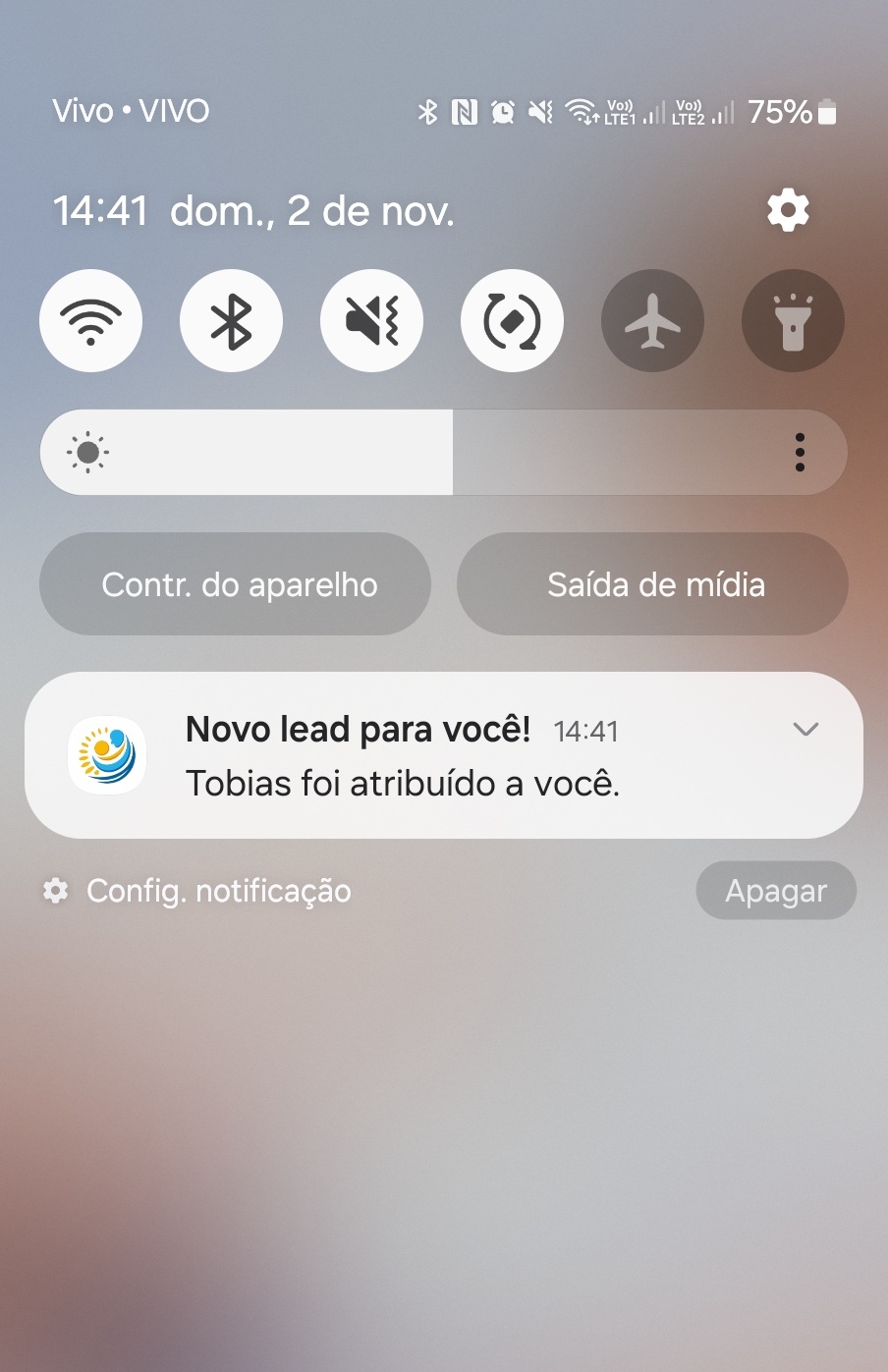Tap the battery indicator showing 75%
The width and height of the screenshot is (888, 1372).
tap(792, 111)
